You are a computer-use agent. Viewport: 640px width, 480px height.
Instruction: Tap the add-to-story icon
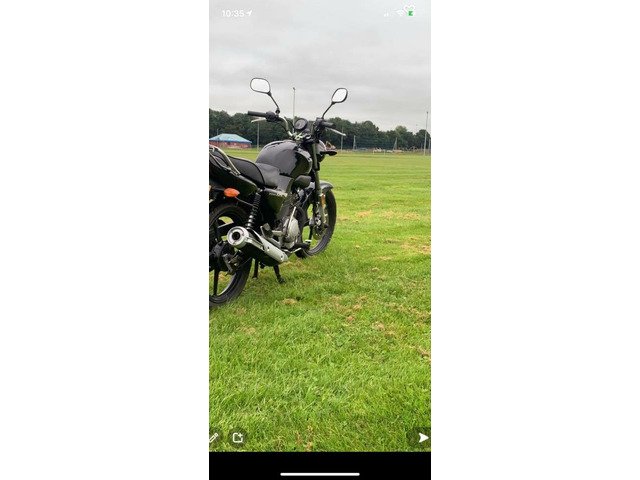pos(237,438)
